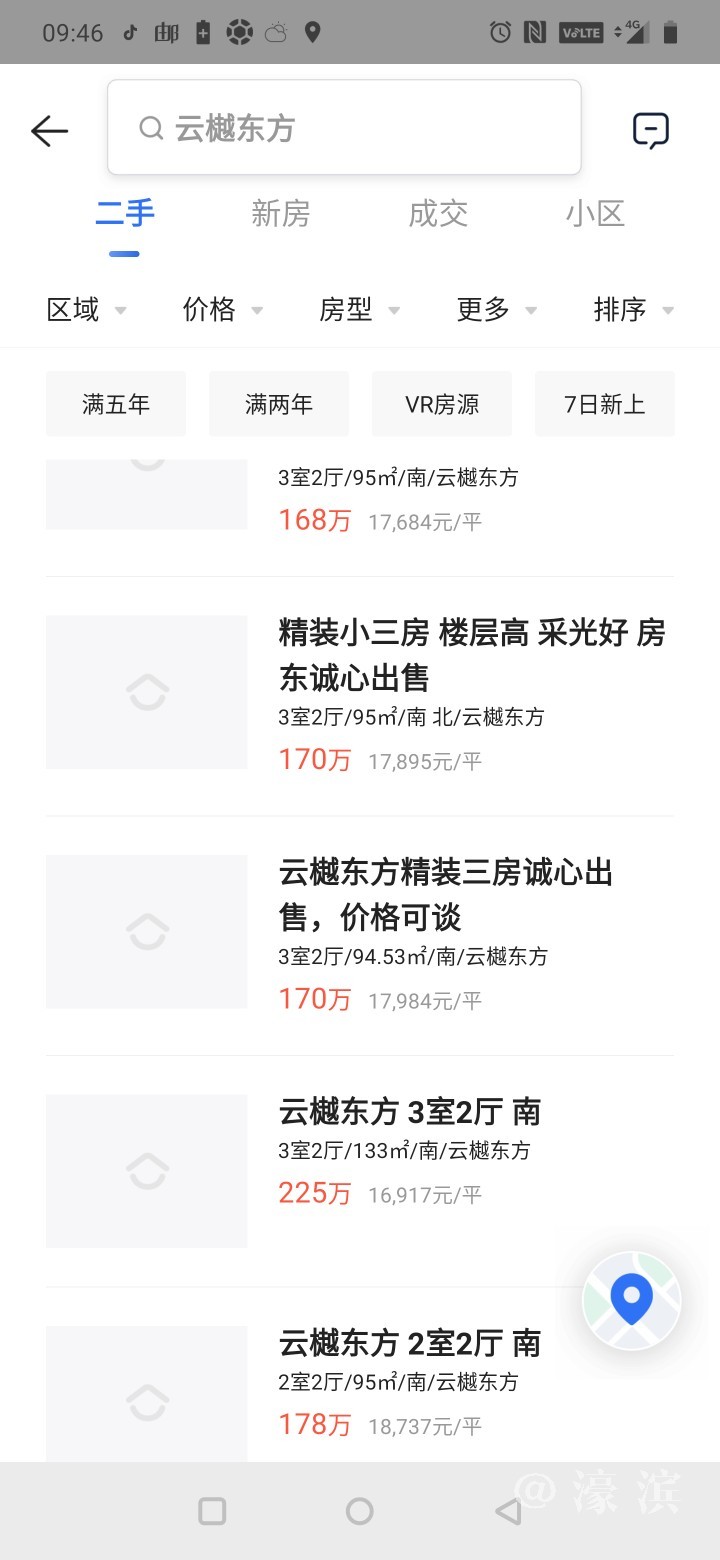Filter by VR房源 chip

tap(442, 404)
